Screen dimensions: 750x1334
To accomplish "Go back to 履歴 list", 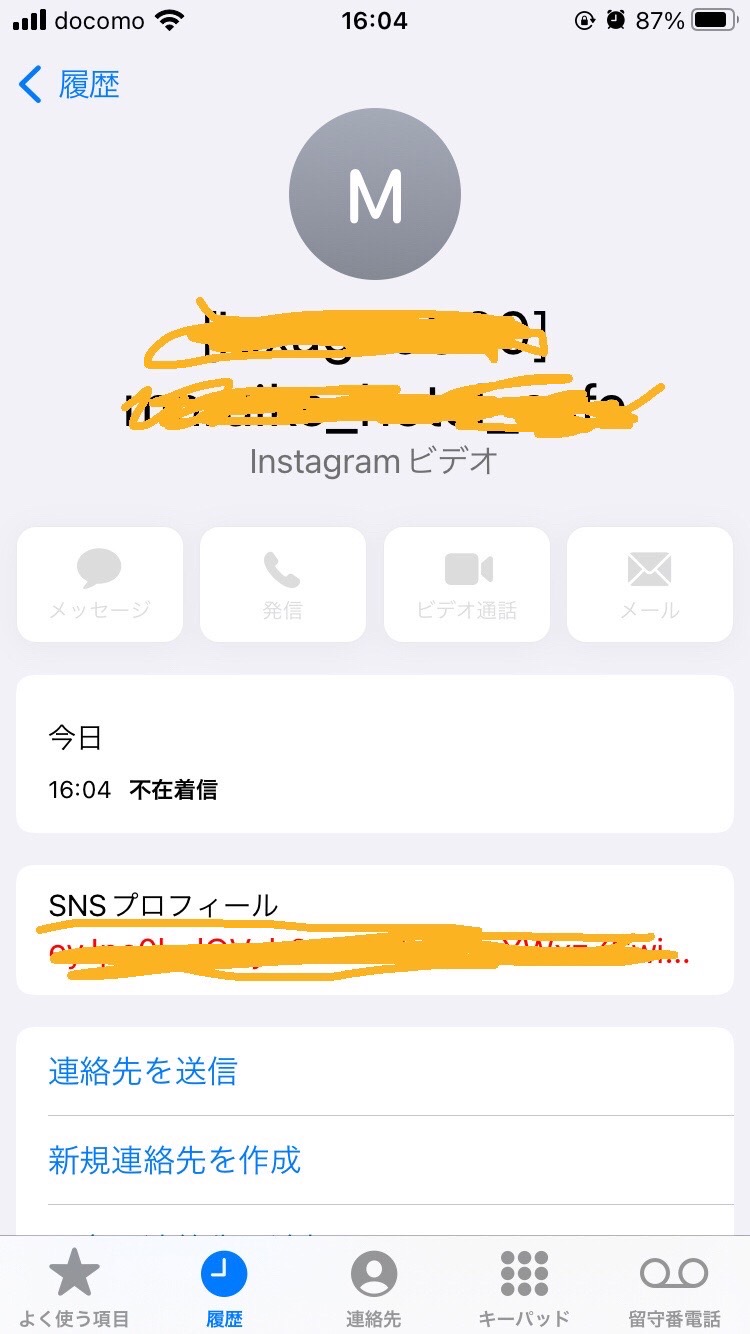I will pos(69,85).
